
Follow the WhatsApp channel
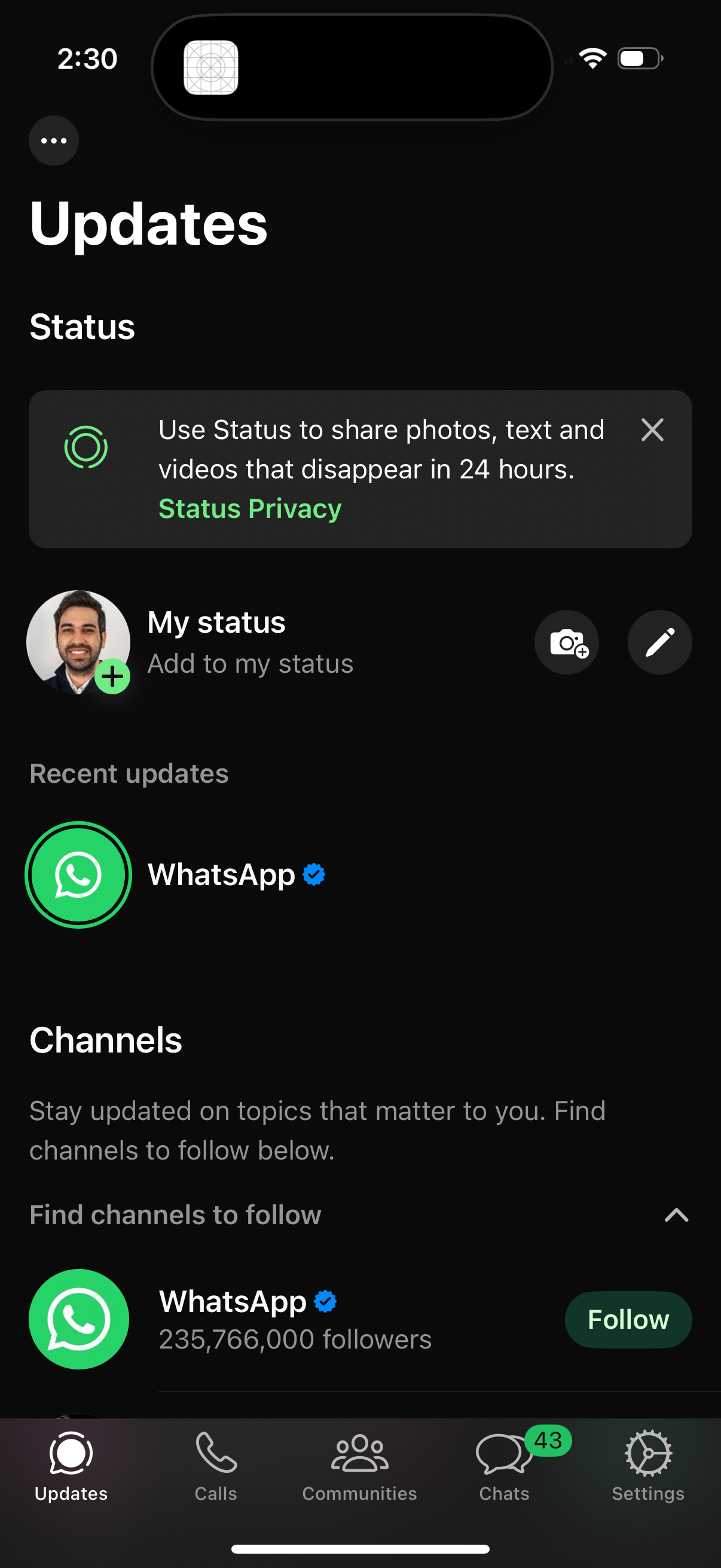628,1320
